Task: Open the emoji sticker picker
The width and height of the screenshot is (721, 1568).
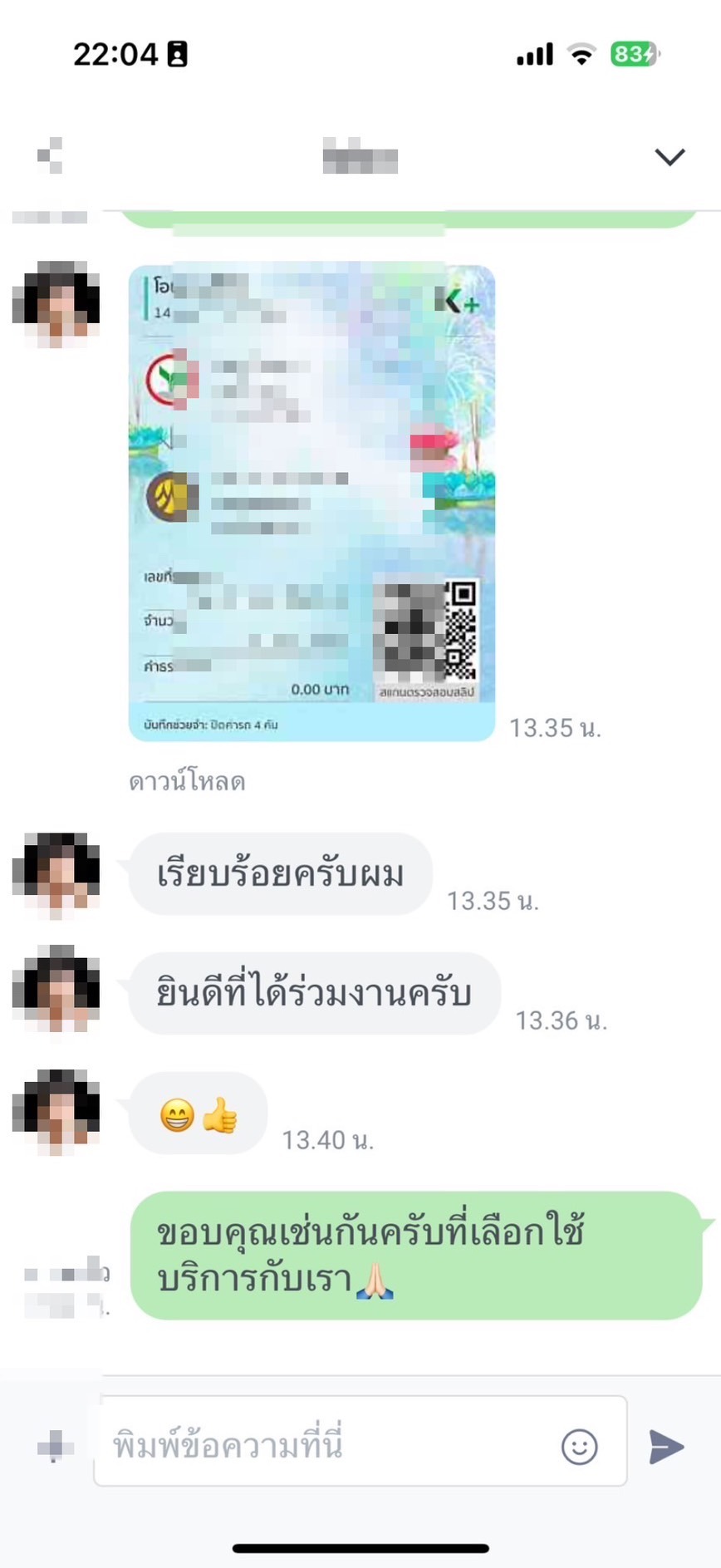Action: tap(579, 1447)
